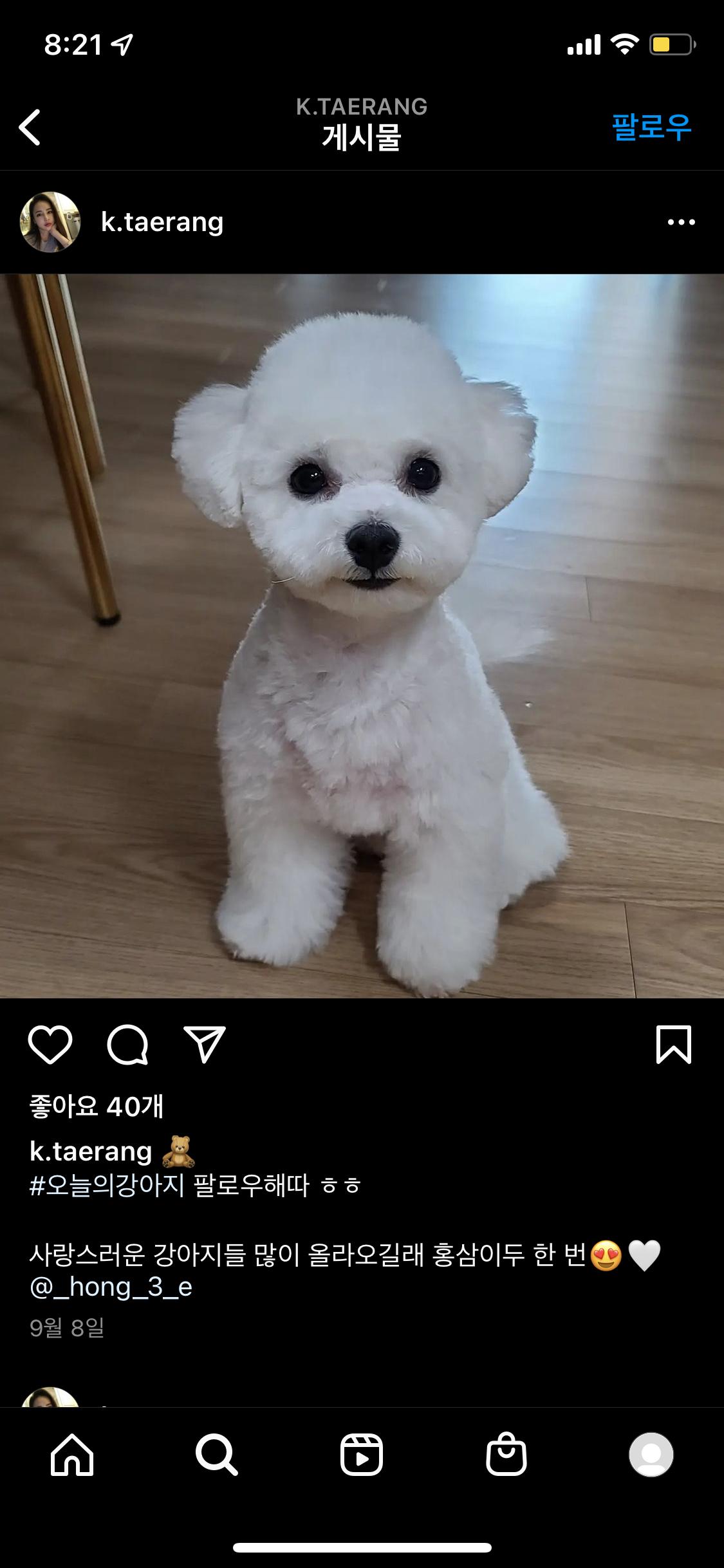Tap k.taerang username in post header
Screen dimensions: 724x1568
(x=162, y=222)
